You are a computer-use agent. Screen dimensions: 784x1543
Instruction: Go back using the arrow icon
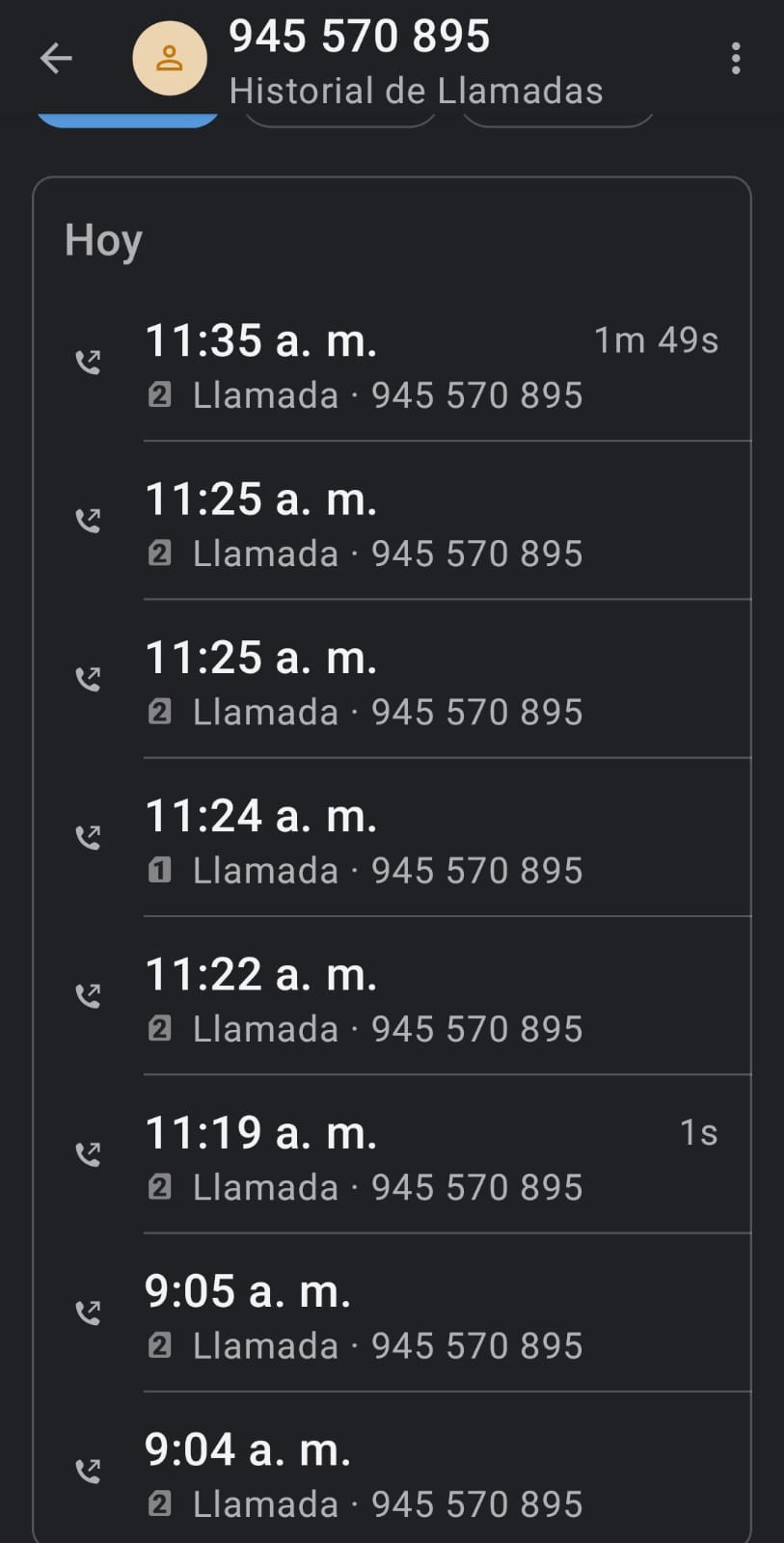56,59
